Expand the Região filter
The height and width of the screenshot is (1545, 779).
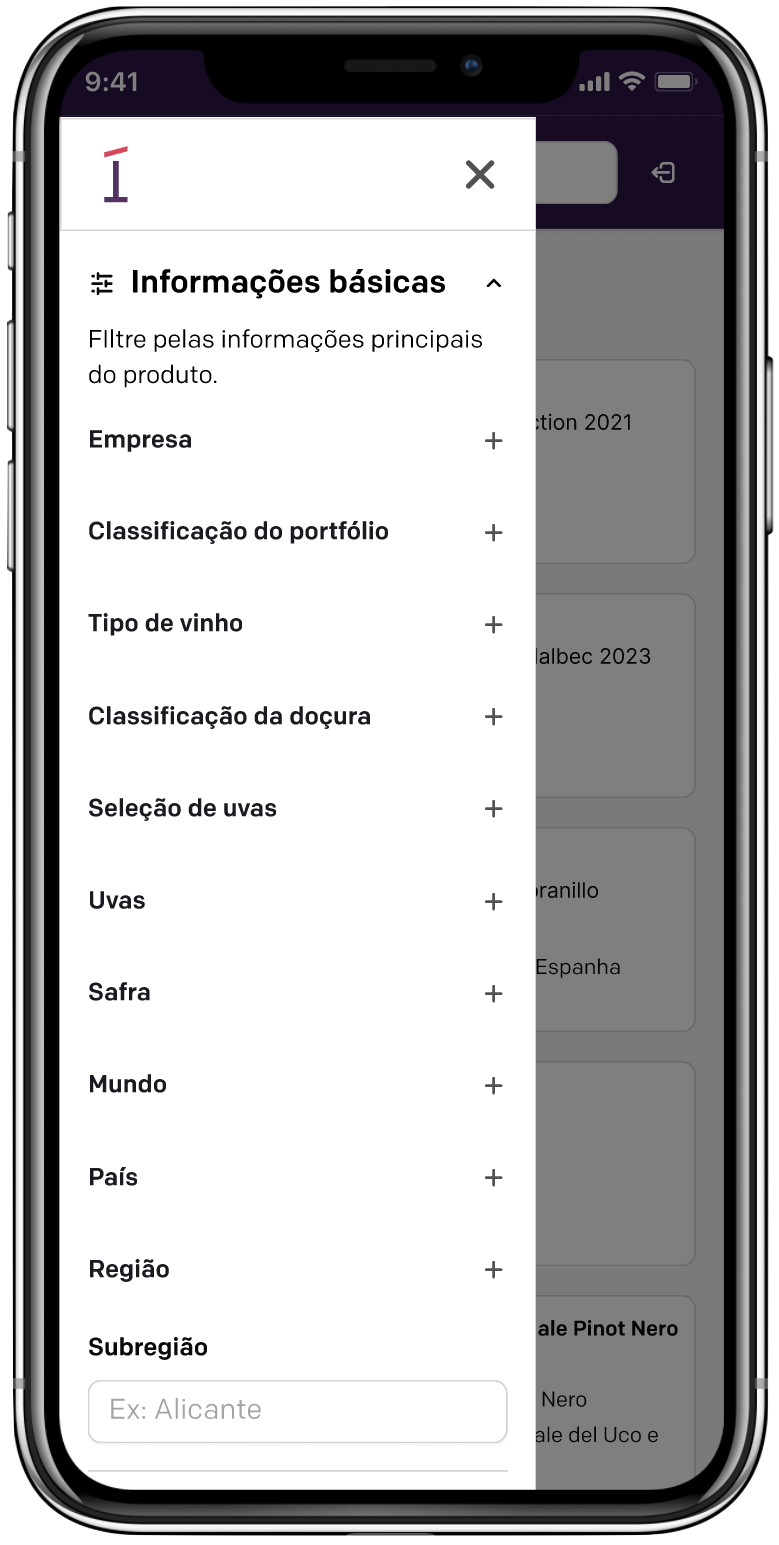point(493,1270)
